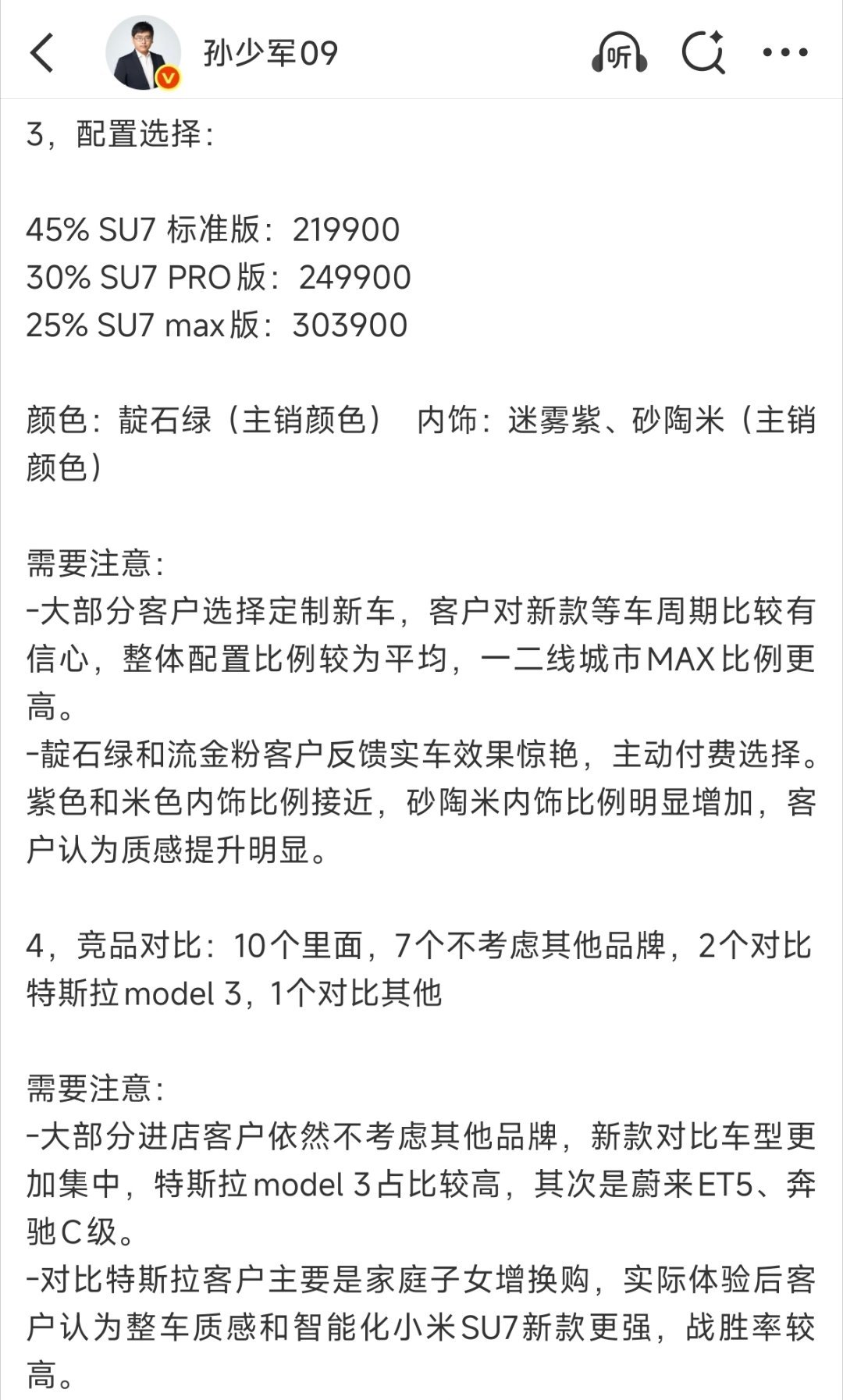Tap the line 25% SU7 max 版：303900

(x=215, y=326)
